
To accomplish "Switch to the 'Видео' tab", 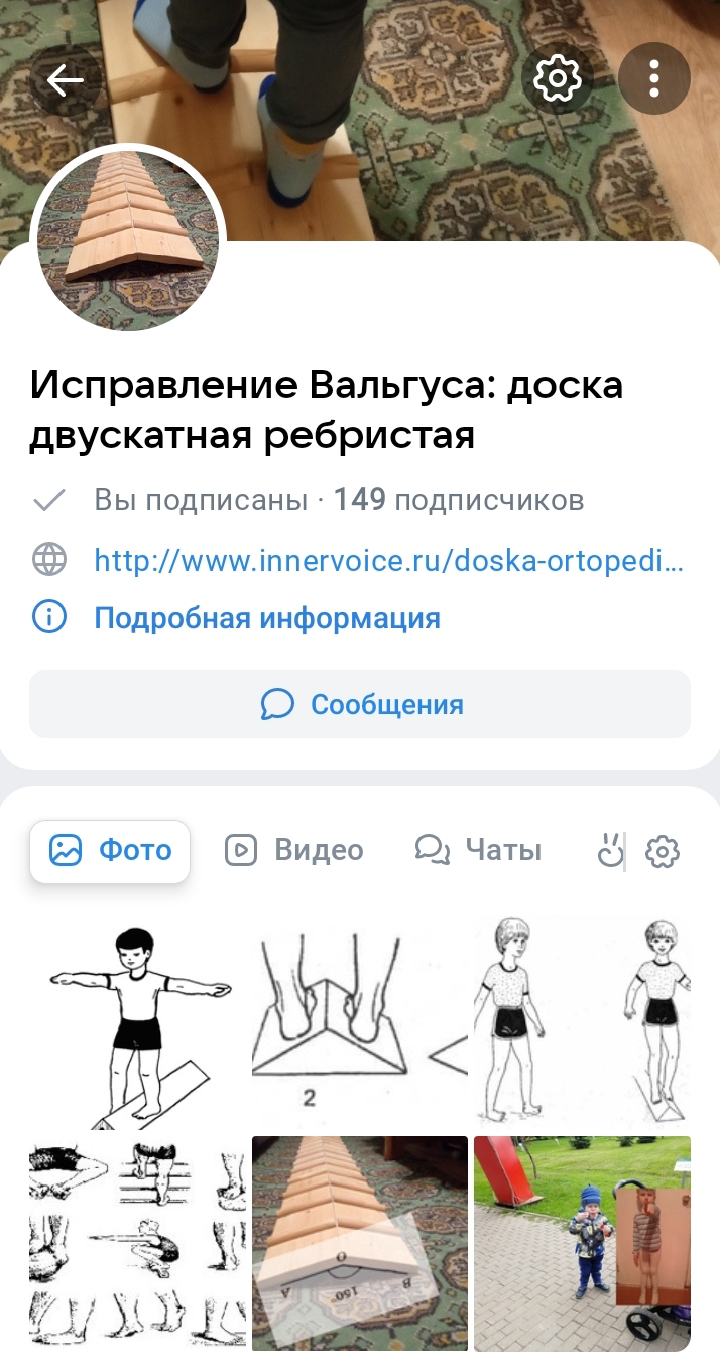I will coord(294,851).
